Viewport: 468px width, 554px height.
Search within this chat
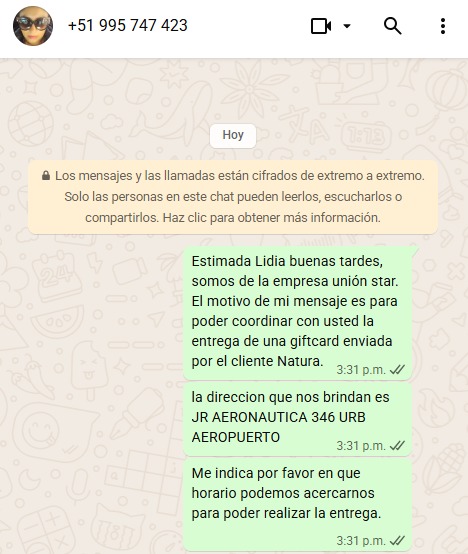pos(392,26)
